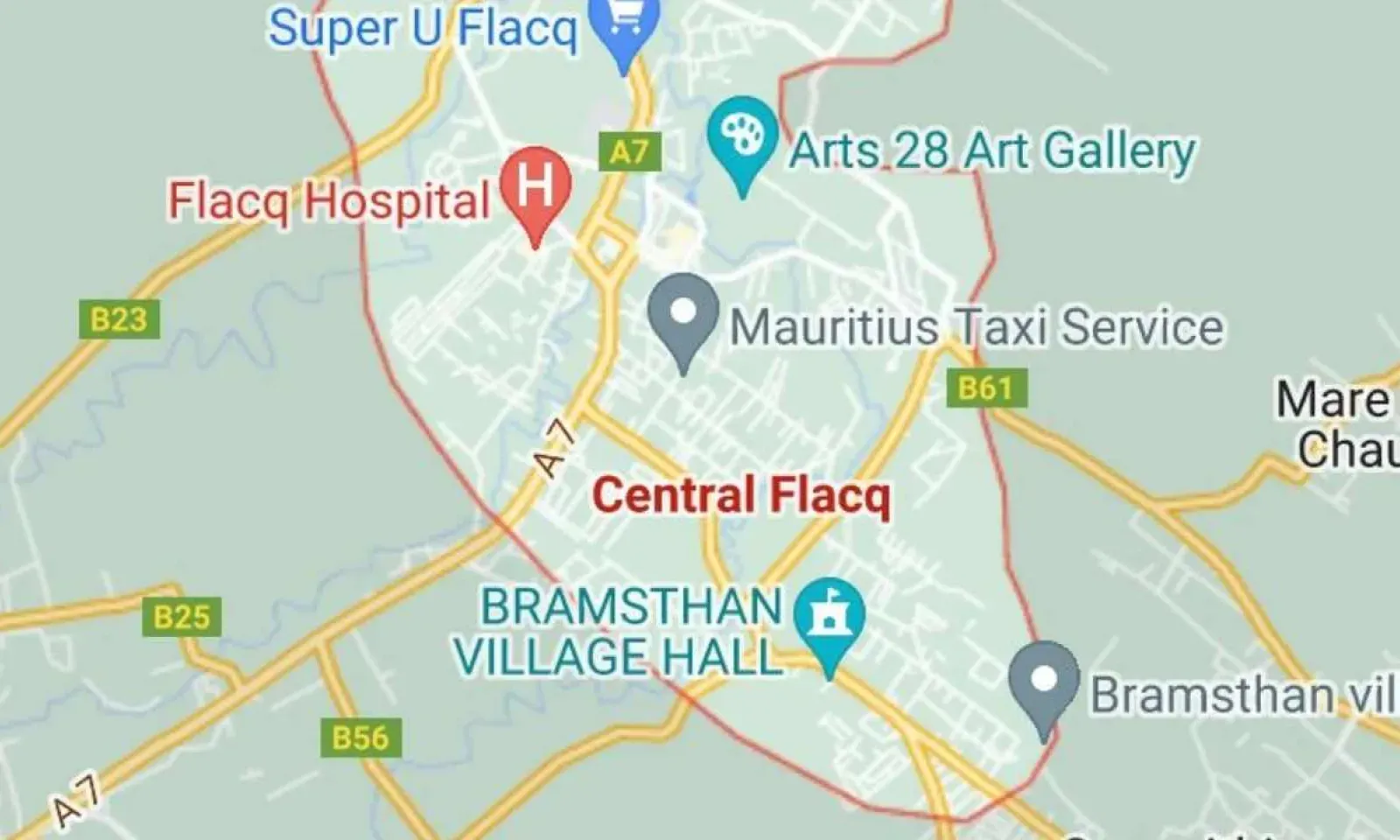This screenshot has width=1400, height=840.
Task: Open the Super U Flacq shopping pin
Action: click(623, 26)
